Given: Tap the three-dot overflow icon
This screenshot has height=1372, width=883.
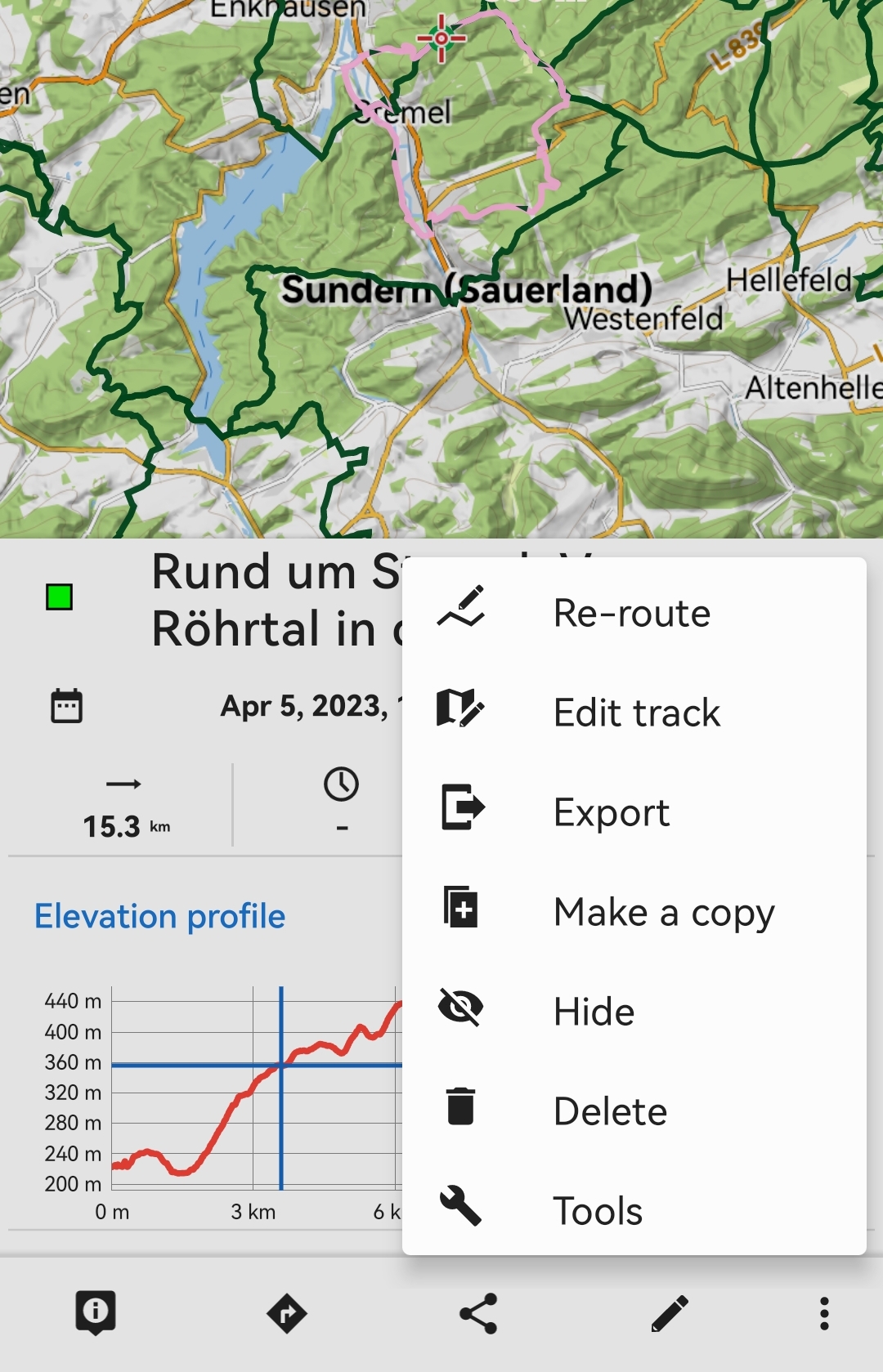Looking at the screenshot, I should tap(824, 1313).
